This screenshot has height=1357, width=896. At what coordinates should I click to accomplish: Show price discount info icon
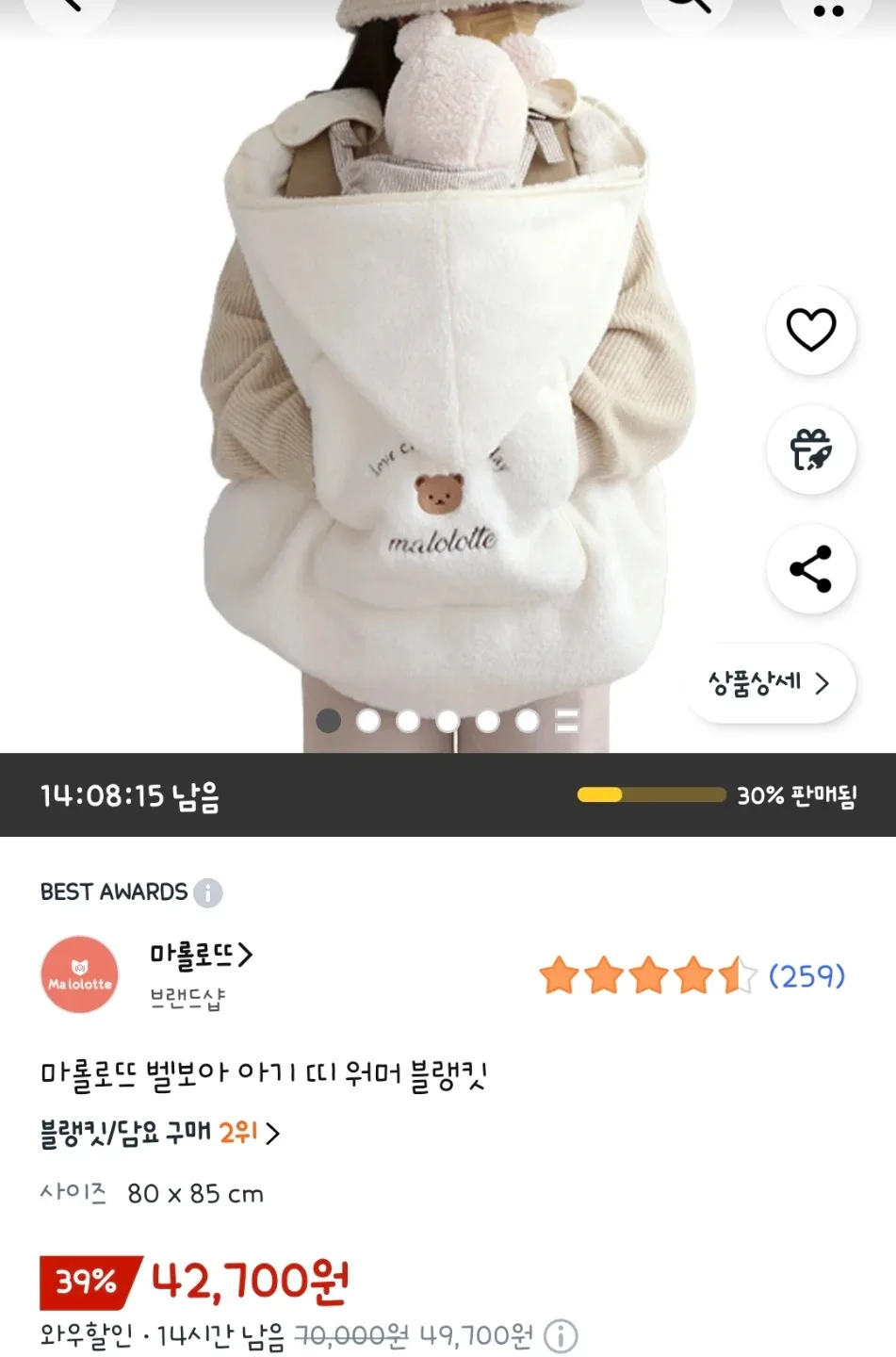point(562,1336)
